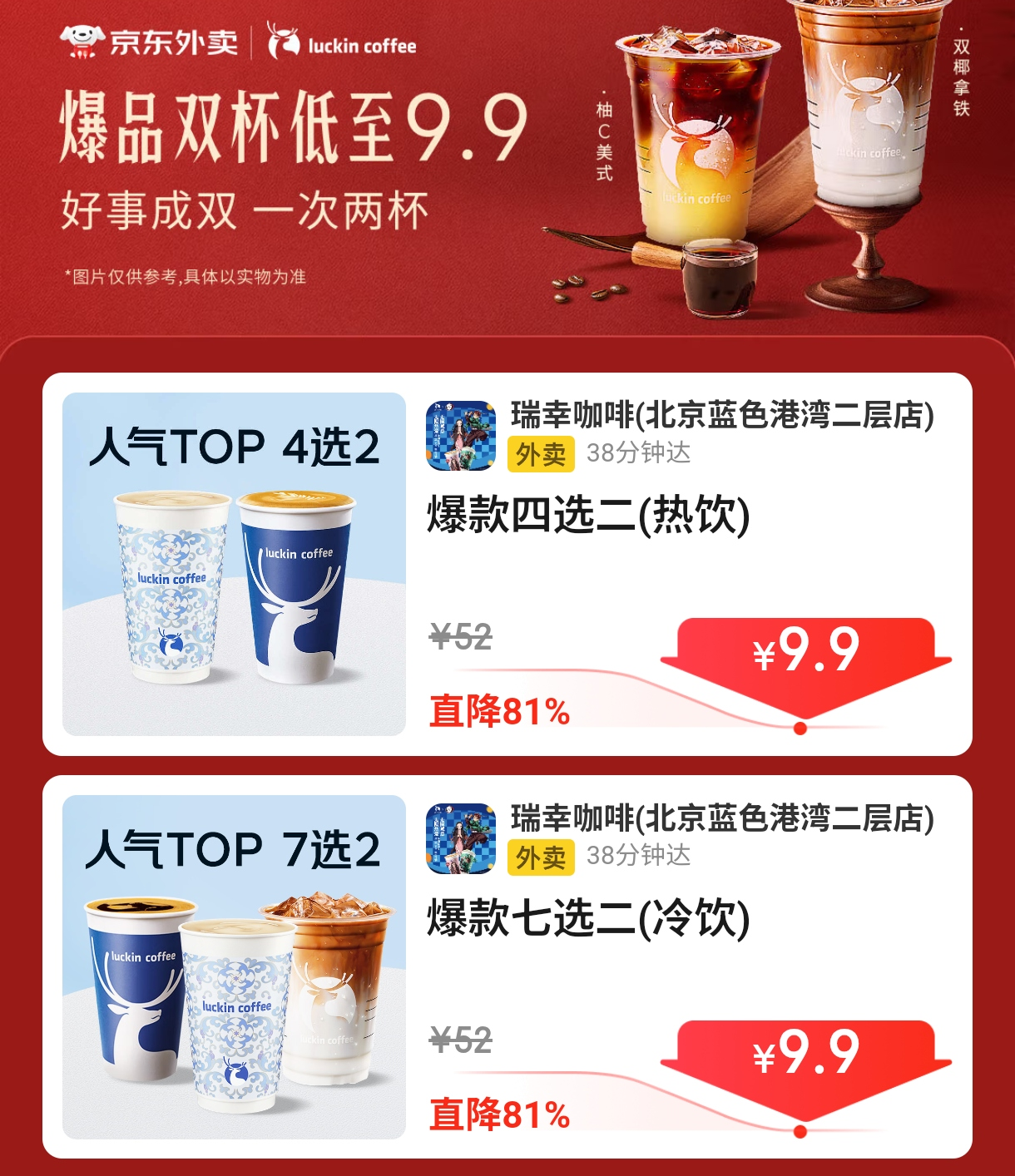
Task: Open the 爆款七选二(冷饮) deal card
Action: click(x=588, y=919)
